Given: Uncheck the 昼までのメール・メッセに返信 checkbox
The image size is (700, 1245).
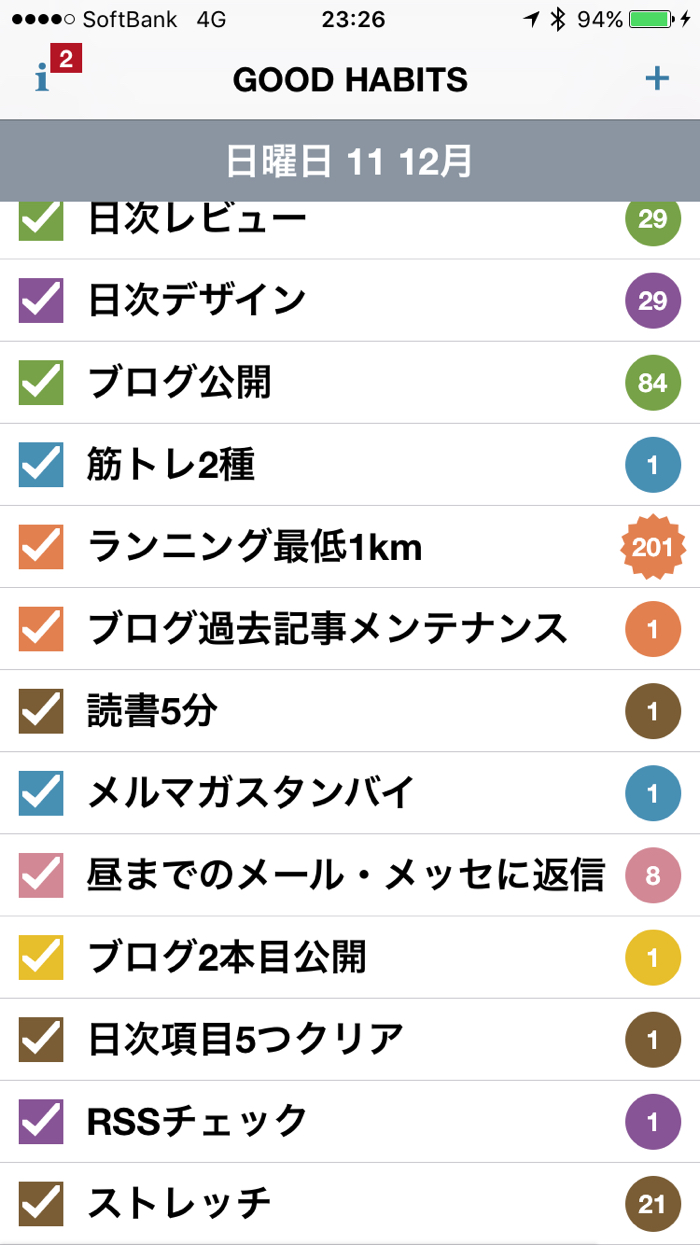Looking at the screenshot, I should pos(41,876).
